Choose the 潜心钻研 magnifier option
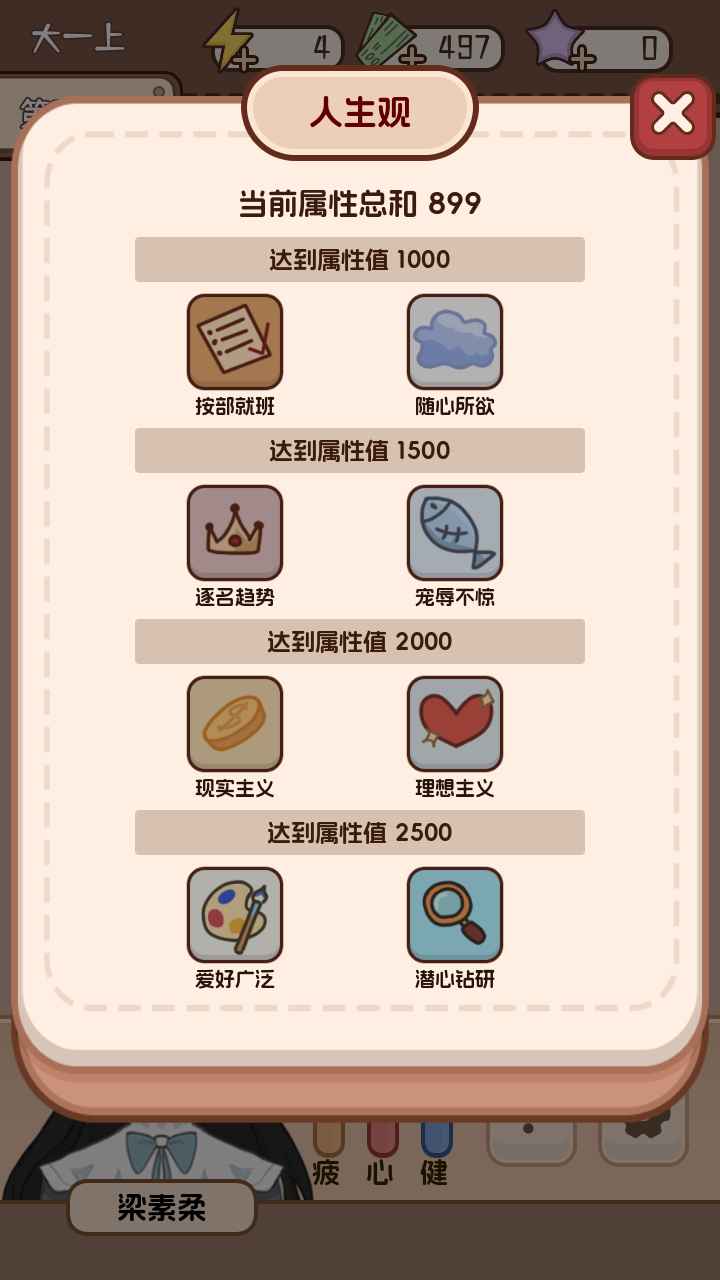This screenshot has height=1280, width=720. 455,915
